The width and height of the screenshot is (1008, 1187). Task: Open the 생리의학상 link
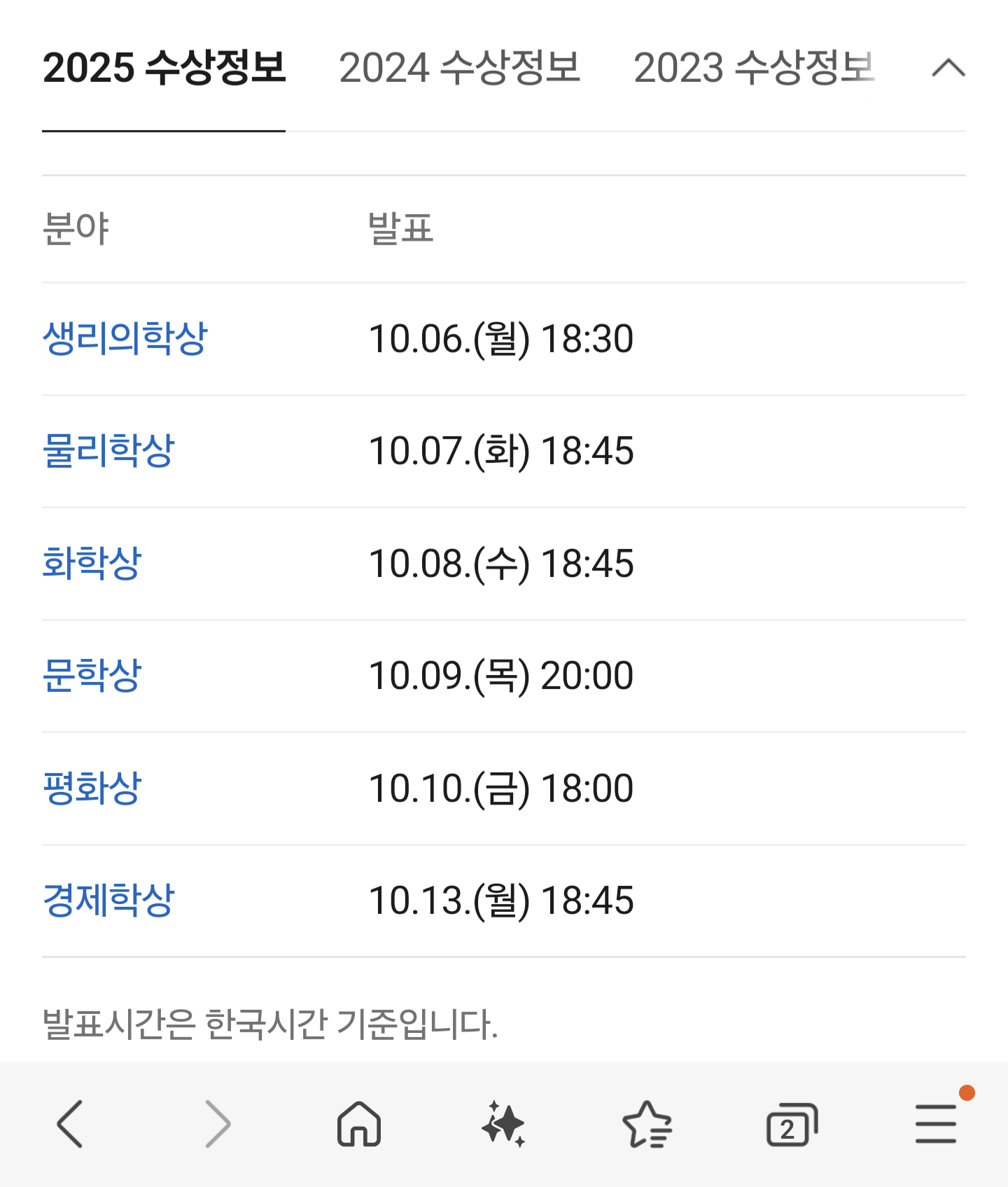point(125,338)
